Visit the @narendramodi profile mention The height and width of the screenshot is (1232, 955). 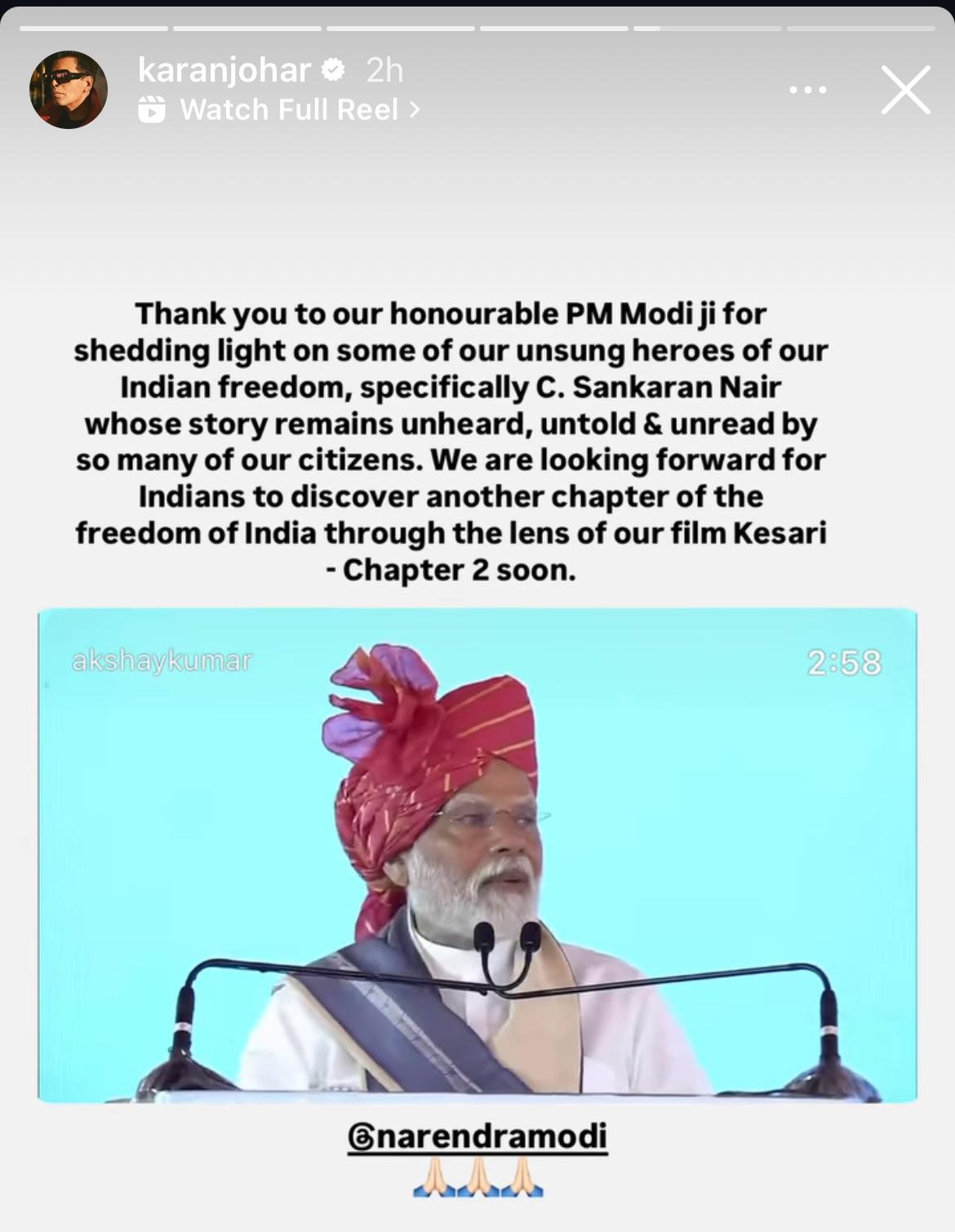click(477, 1135)
